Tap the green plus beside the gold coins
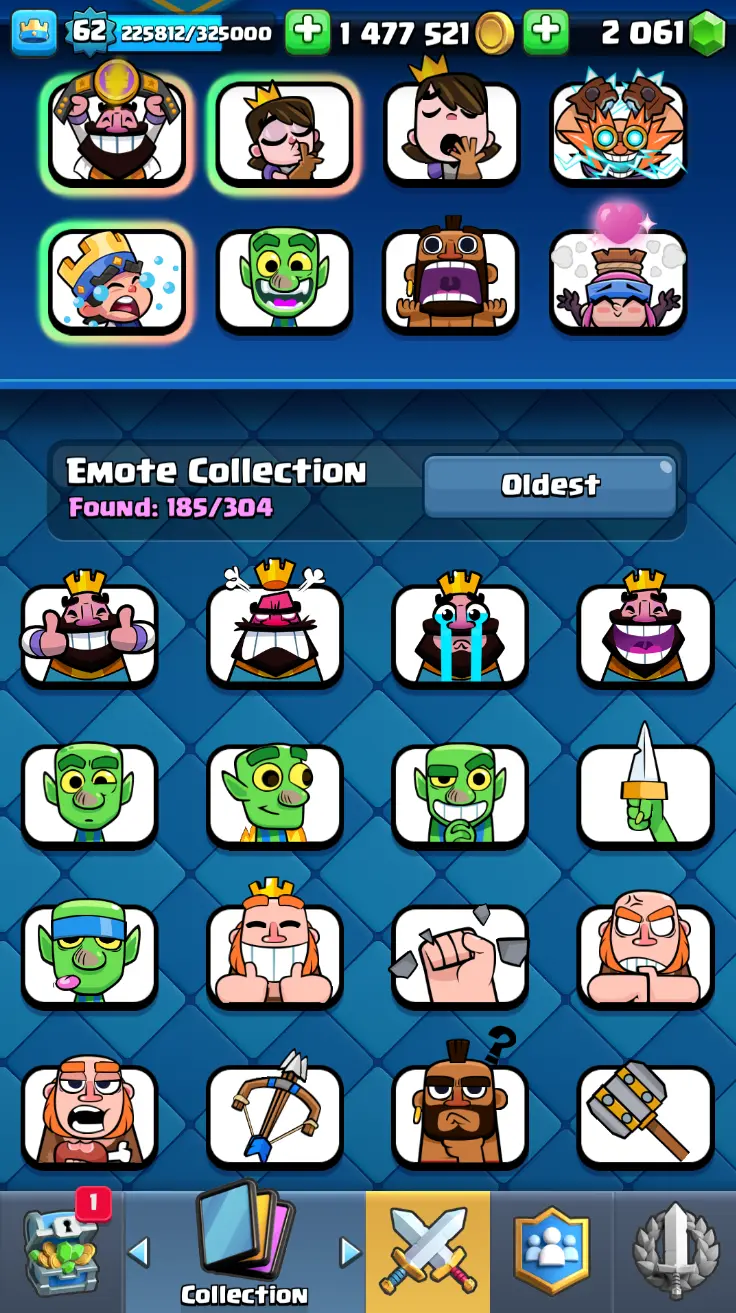 (308, 33)
